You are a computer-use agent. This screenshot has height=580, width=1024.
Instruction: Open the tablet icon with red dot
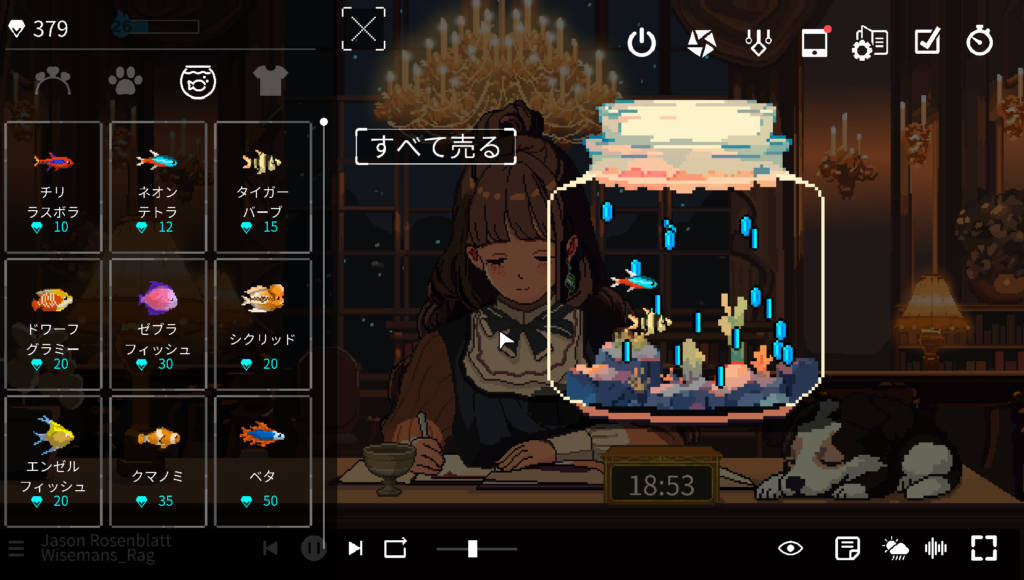pos(814,43)
